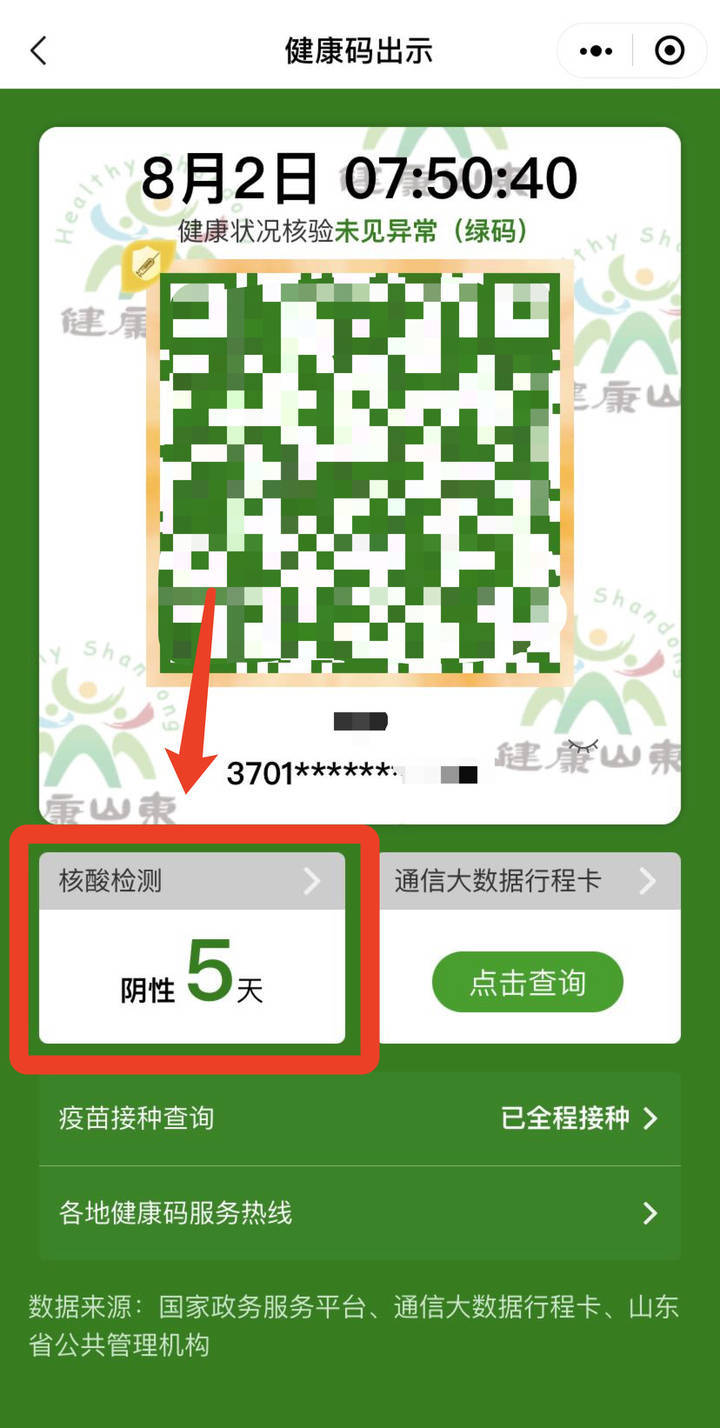720x1428 pixels.
Task: Open the 核酸检测 result card
Action: (192, 947)
